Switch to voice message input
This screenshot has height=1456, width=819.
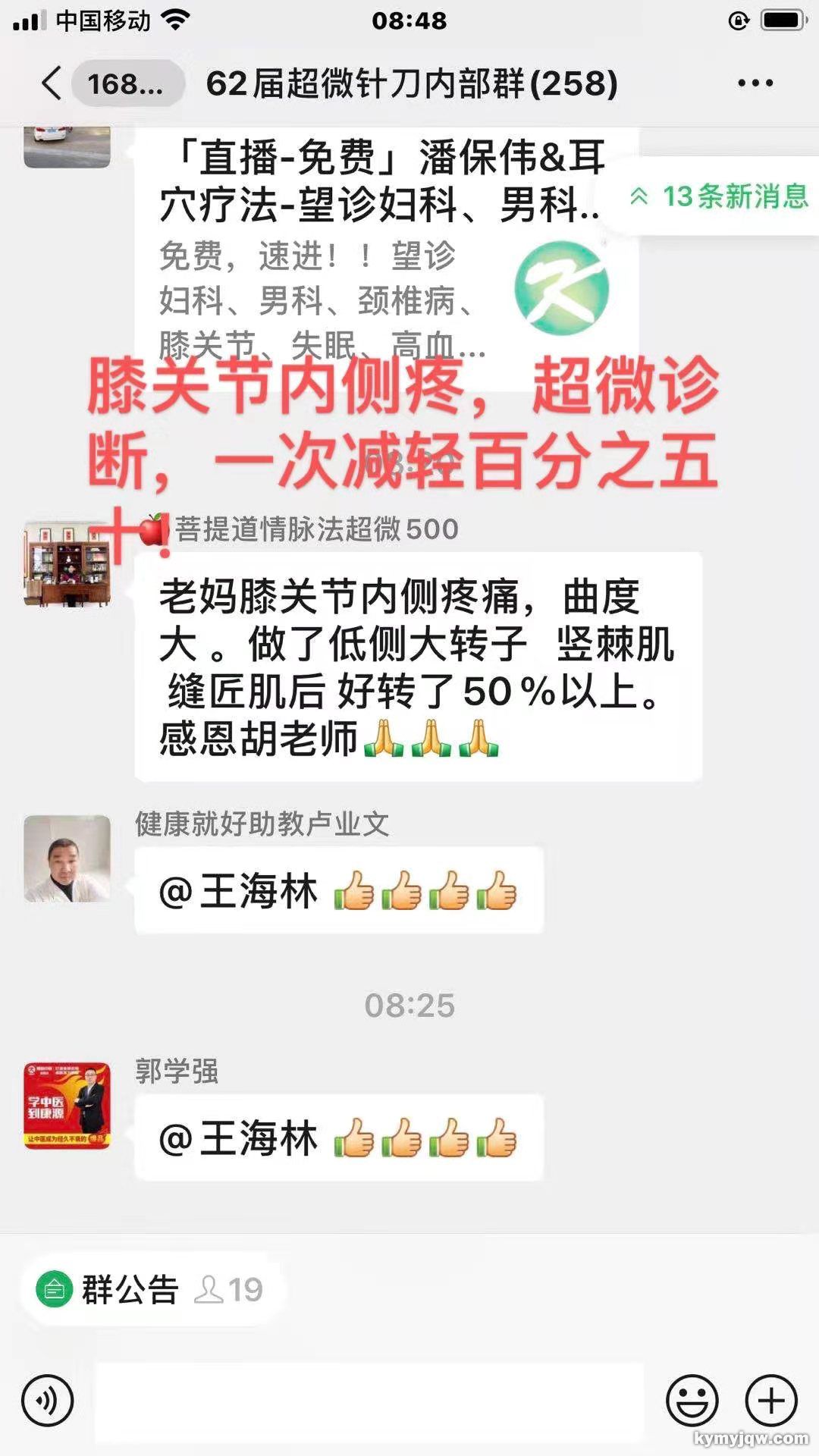pyautogui.click(x=48, y=1401)
